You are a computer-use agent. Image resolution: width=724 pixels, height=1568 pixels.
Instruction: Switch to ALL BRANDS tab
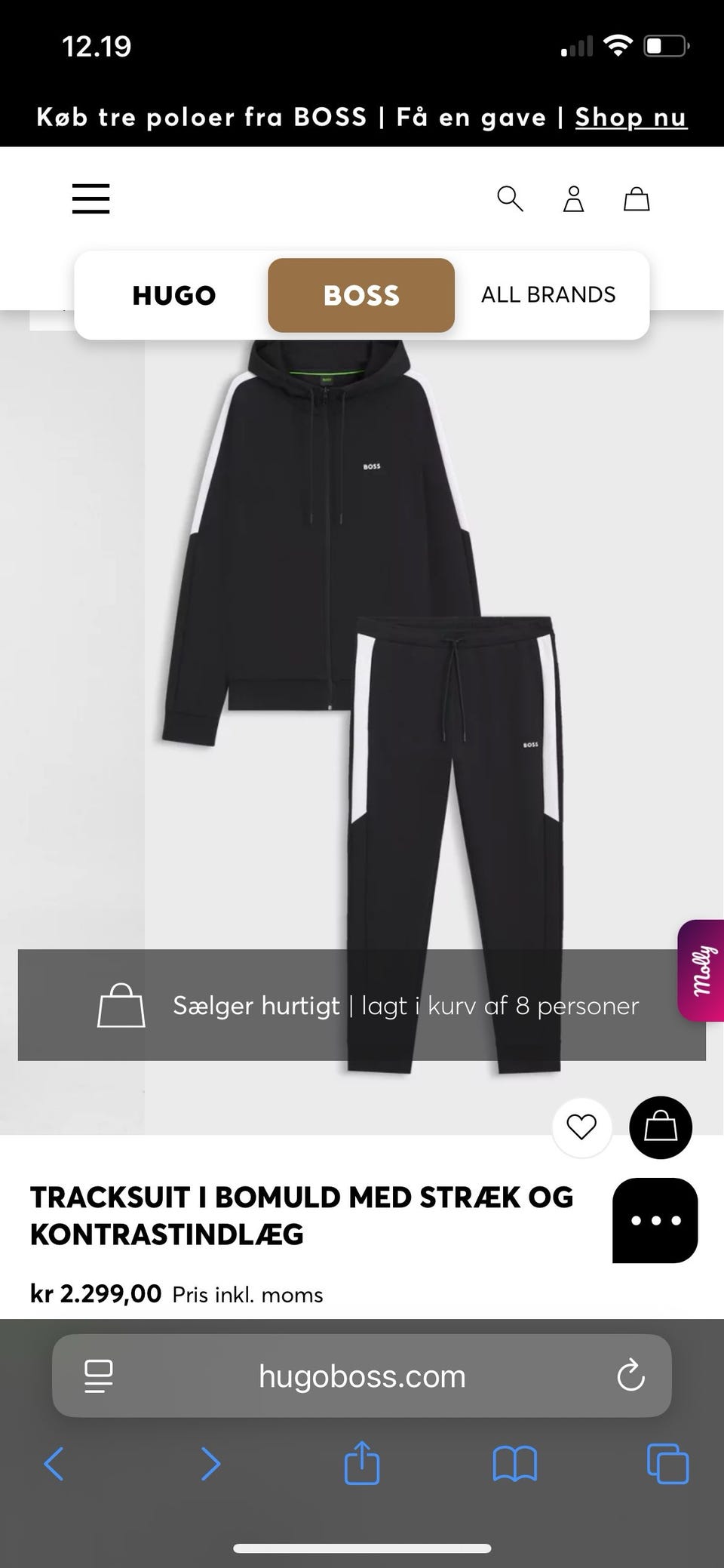pyautogui.click(x=548, y=295)
